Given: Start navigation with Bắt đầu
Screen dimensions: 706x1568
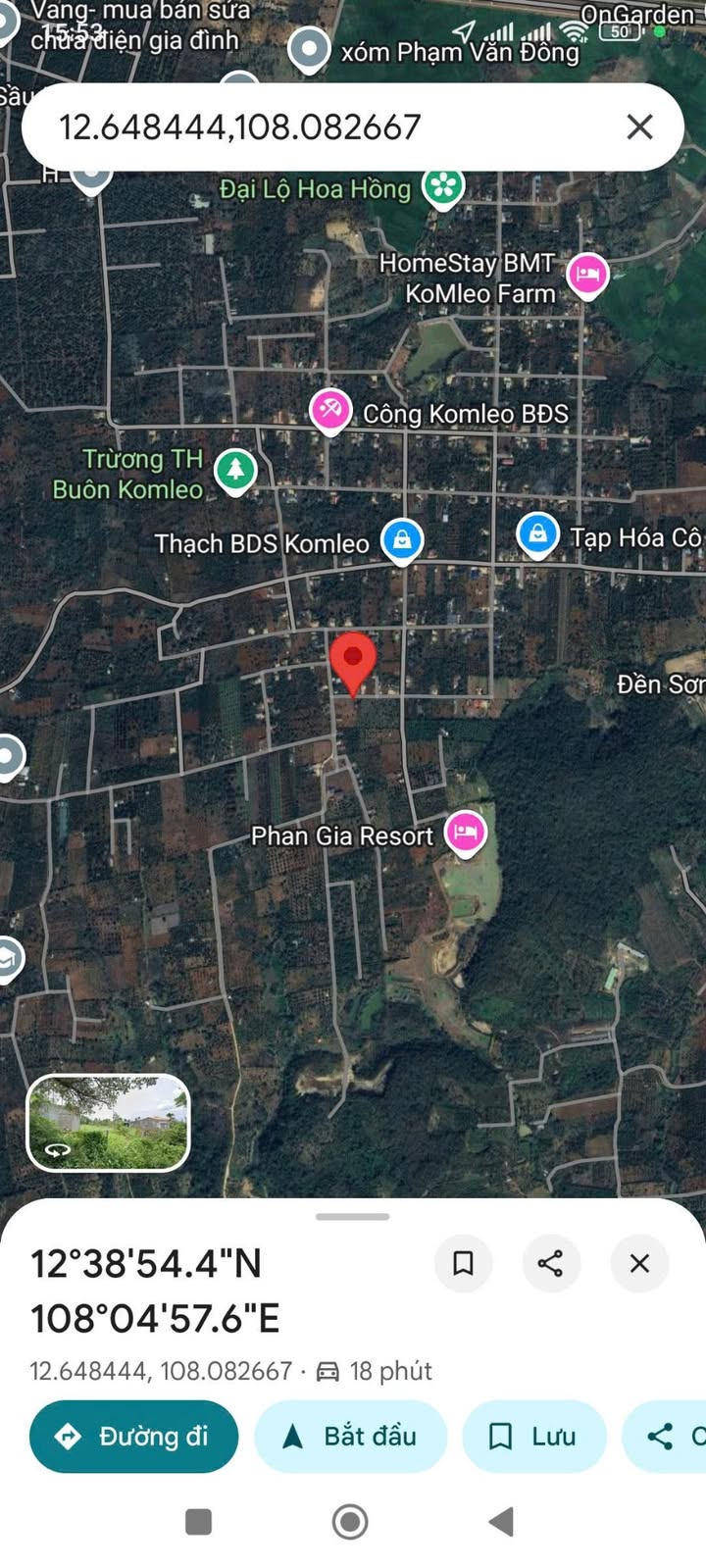Looking at the screenshot, I should click(x=351, y=1437).
